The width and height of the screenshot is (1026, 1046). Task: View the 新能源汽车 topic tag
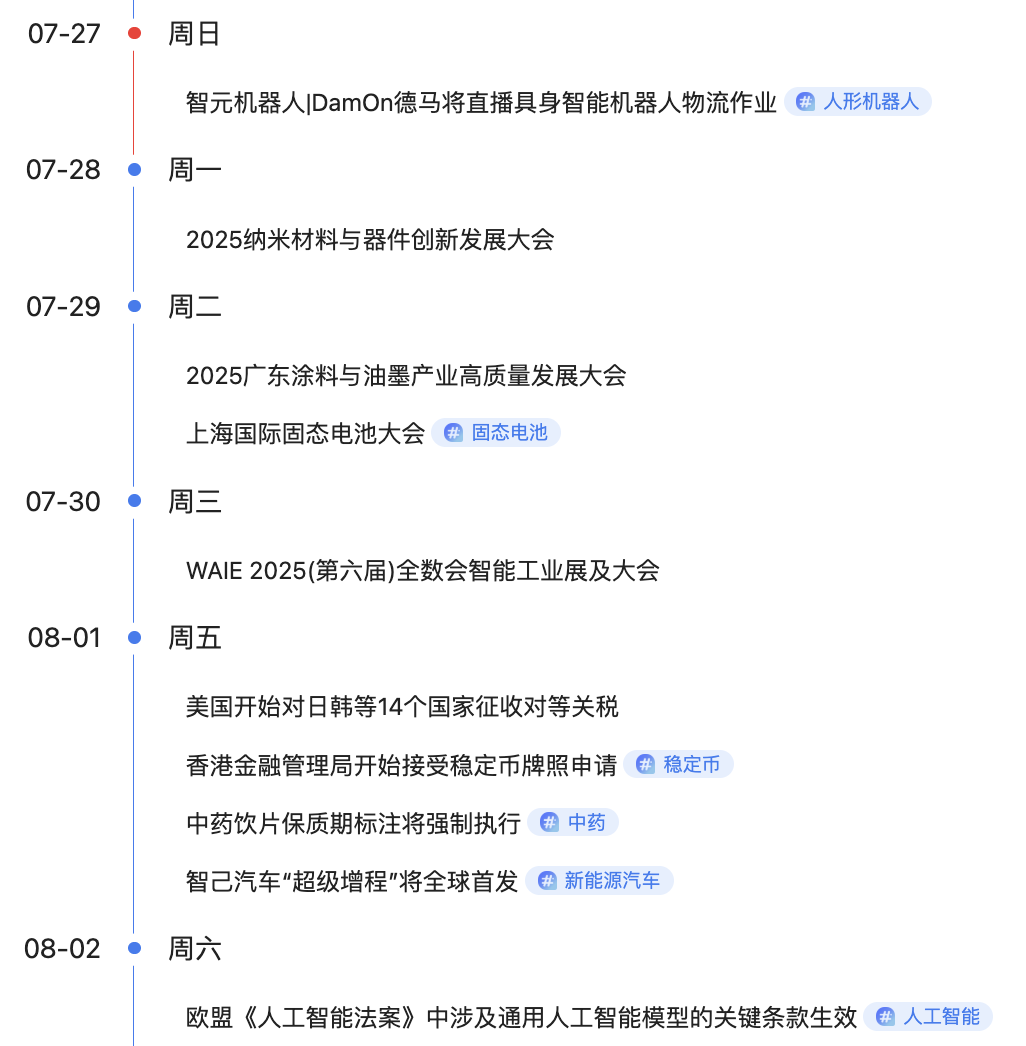pos(600,881)
